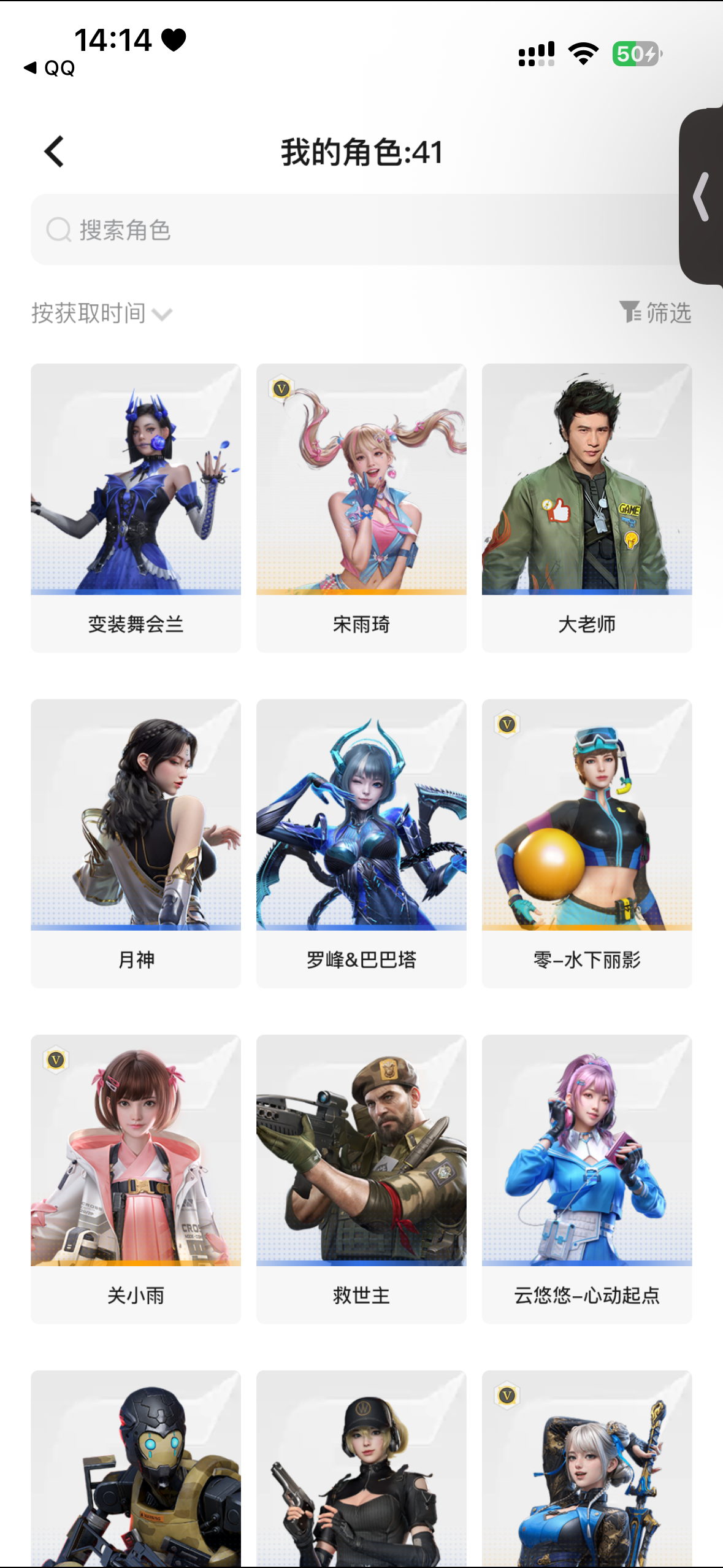Expand the 按获取时间 sort dropdown
723x1568 pixels.
click(x=102, y=313)
